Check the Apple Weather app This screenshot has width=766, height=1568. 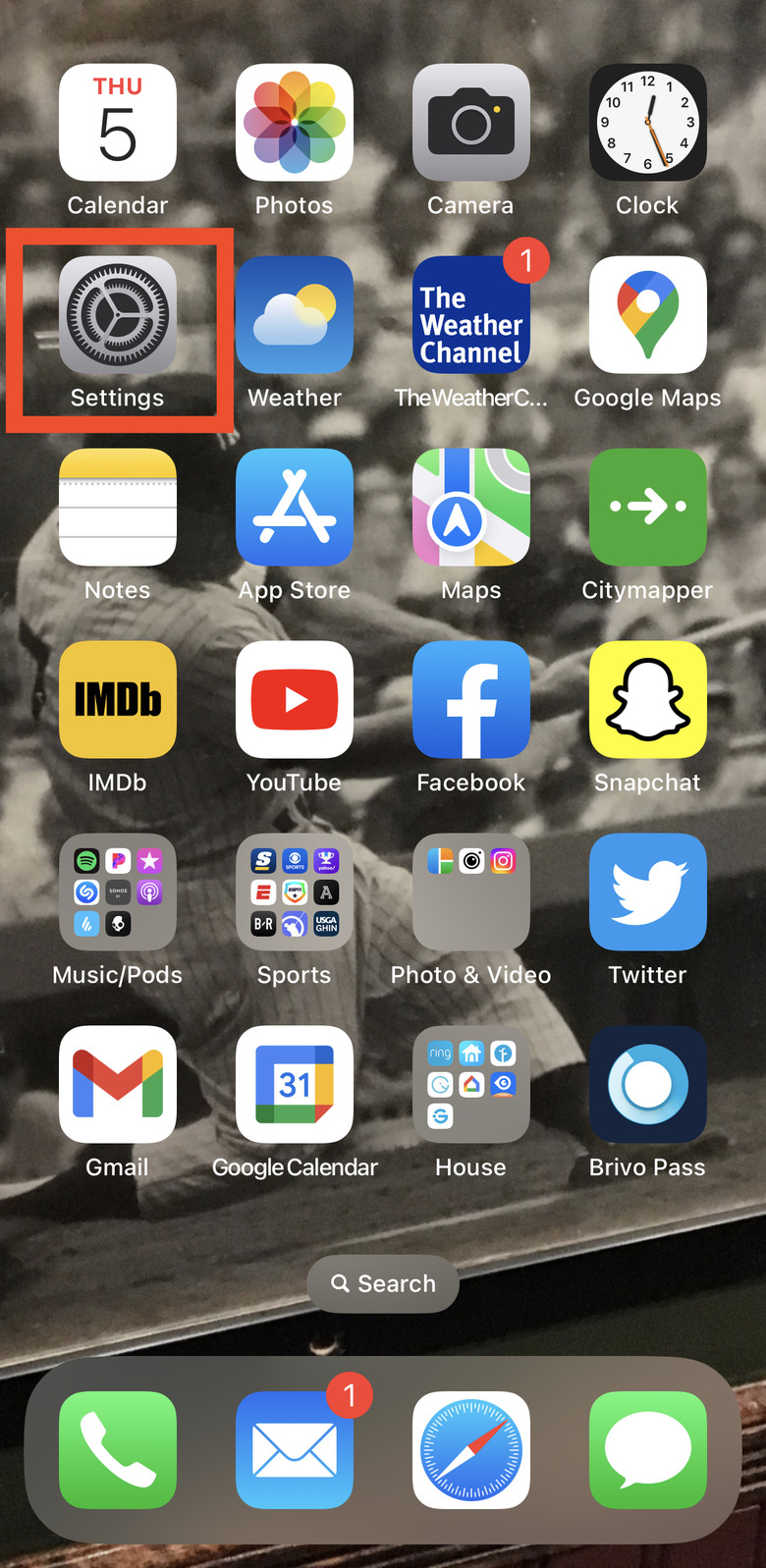(x=295, y=316)
